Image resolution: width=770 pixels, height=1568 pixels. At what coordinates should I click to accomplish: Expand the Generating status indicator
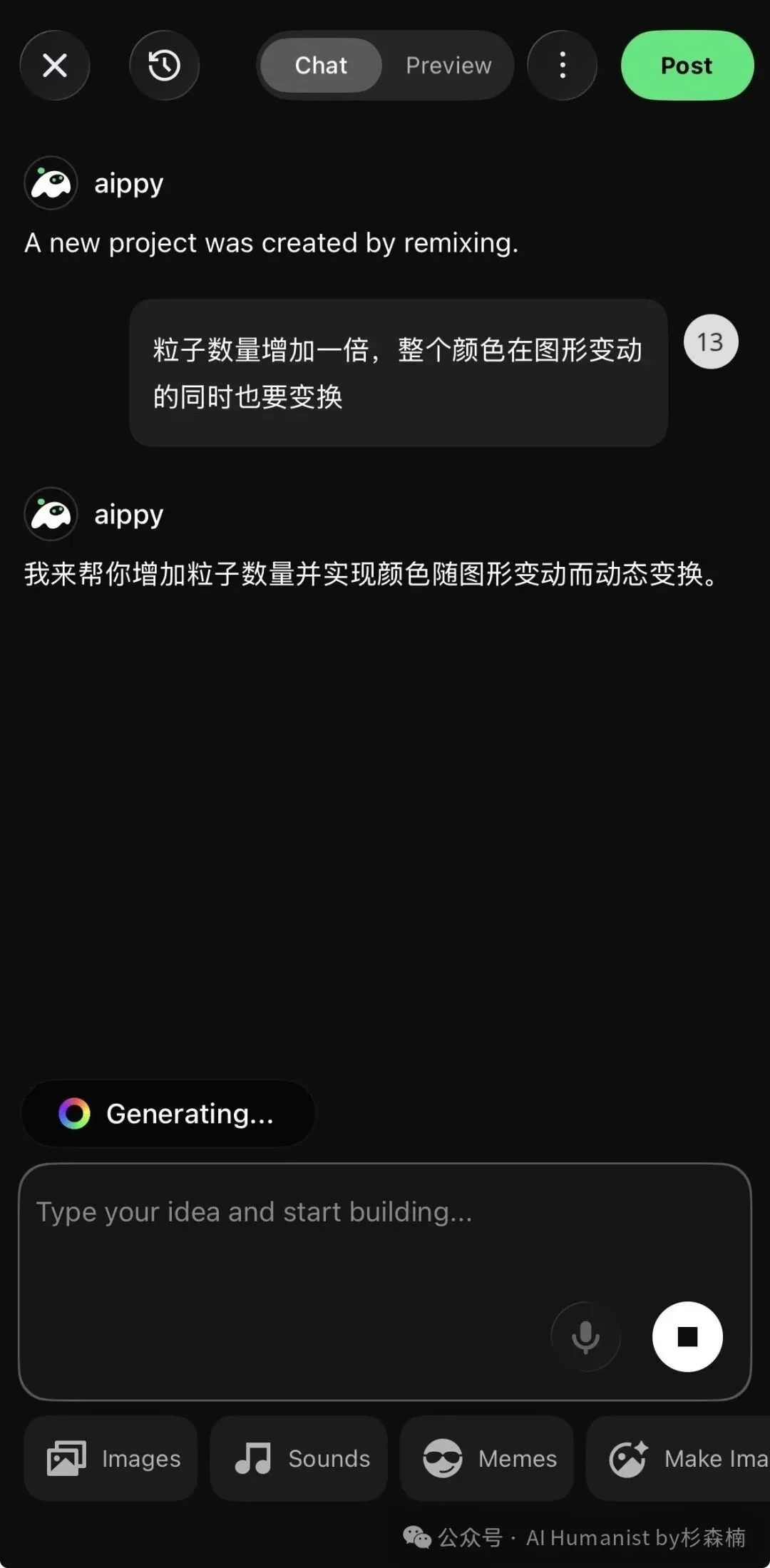(x=168, y=1113)
